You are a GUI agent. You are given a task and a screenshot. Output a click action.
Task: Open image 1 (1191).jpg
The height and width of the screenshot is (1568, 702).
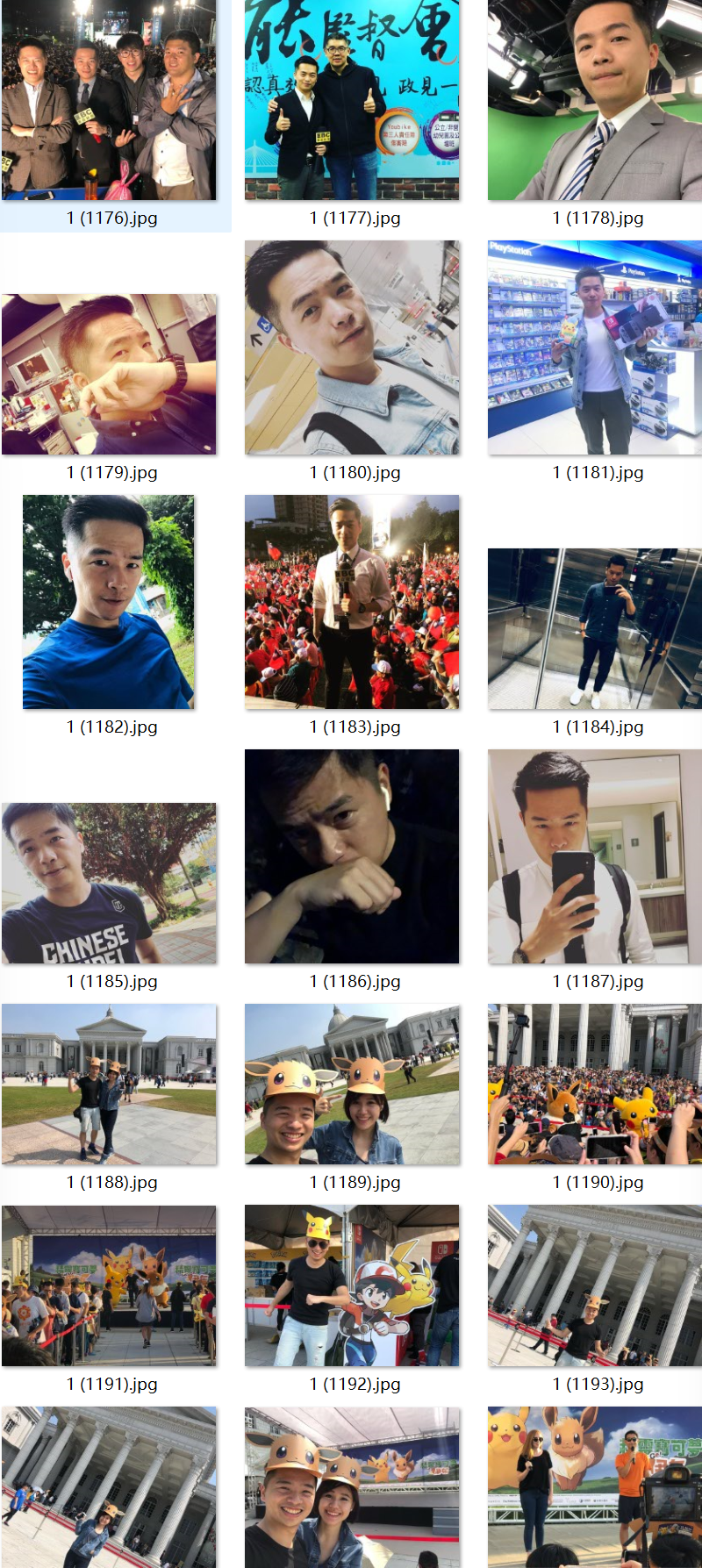pos(109,1285)
